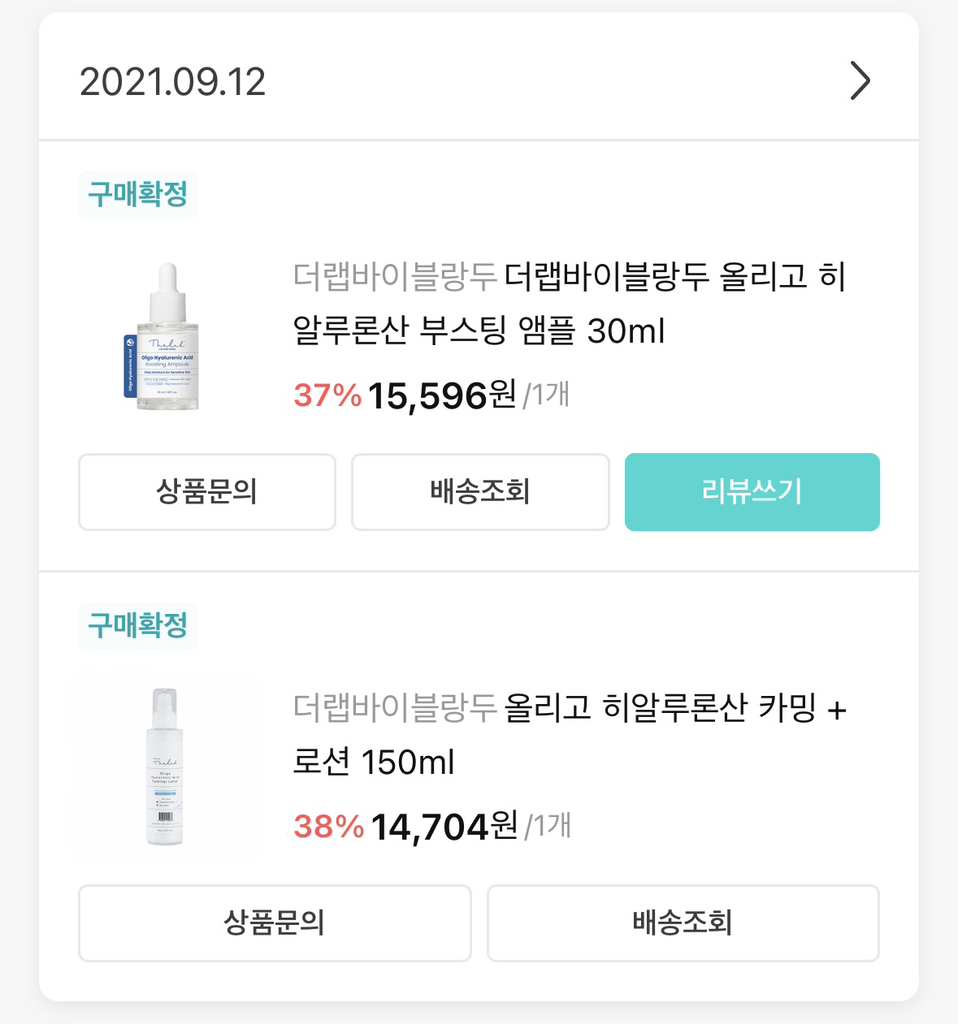This screenshot has height=1024, width=958.
Task: Click 배송조회 for the ampoule order
Action: (x=480, y=492)
